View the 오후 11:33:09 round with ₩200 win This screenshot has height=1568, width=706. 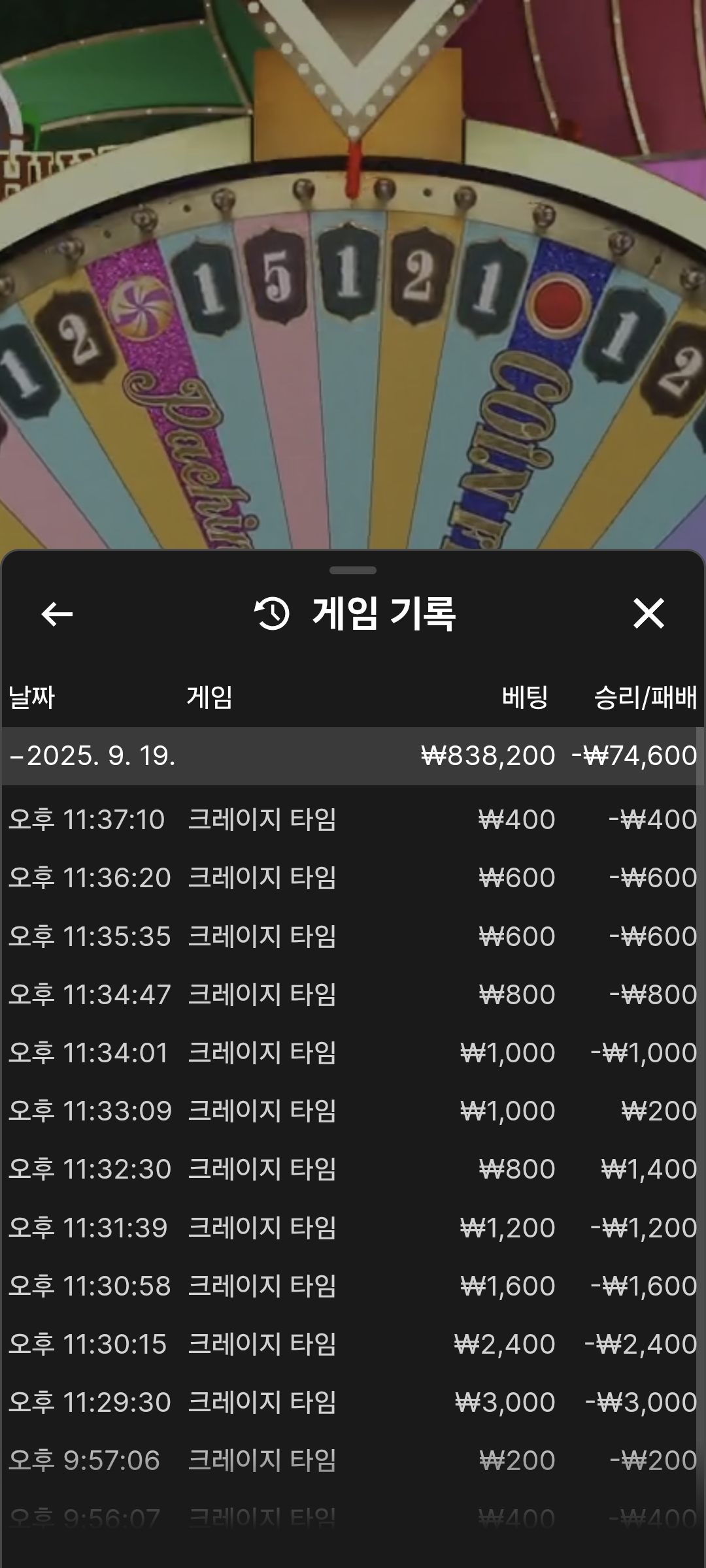coord(353,1111)
